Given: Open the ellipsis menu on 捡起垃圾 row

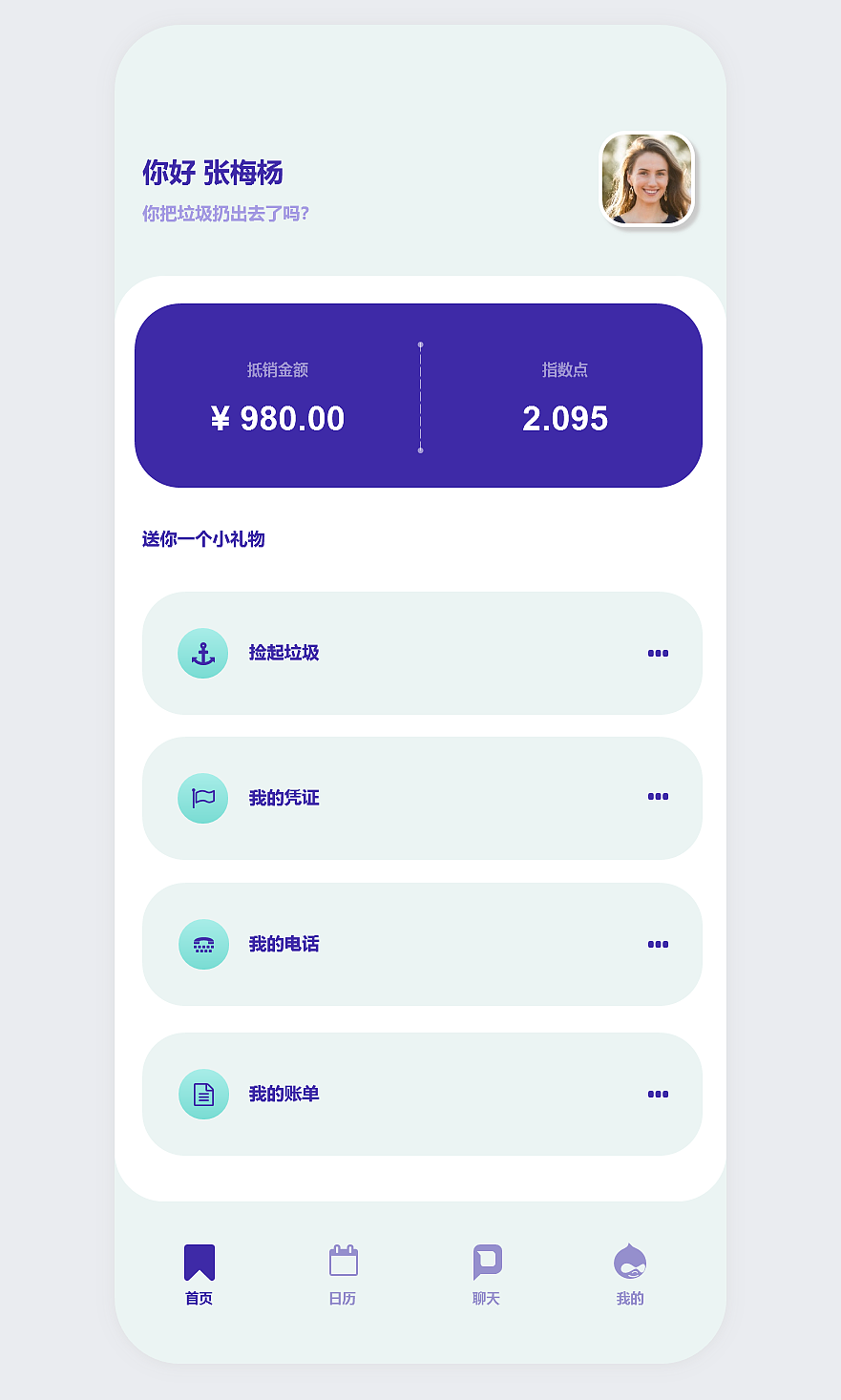Looking at the screenshot, I should (x=658, y=653).
